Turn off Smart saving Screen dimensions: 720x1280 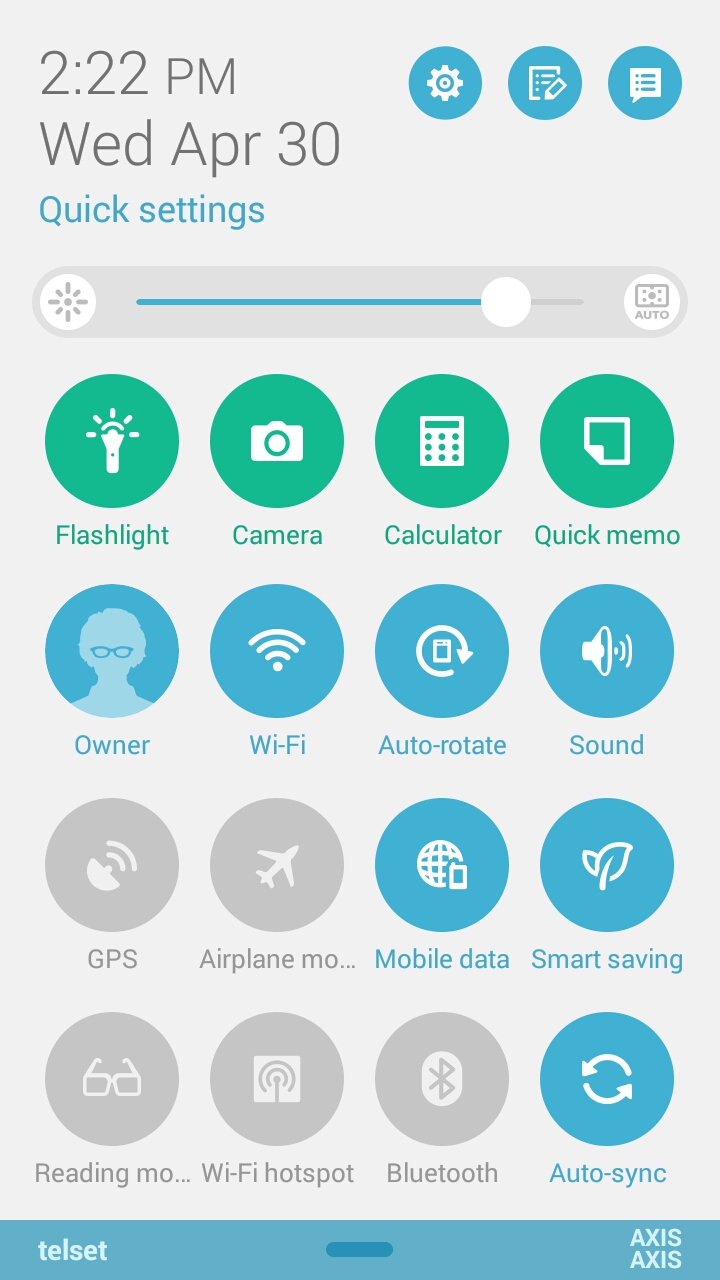pos(607,865)
